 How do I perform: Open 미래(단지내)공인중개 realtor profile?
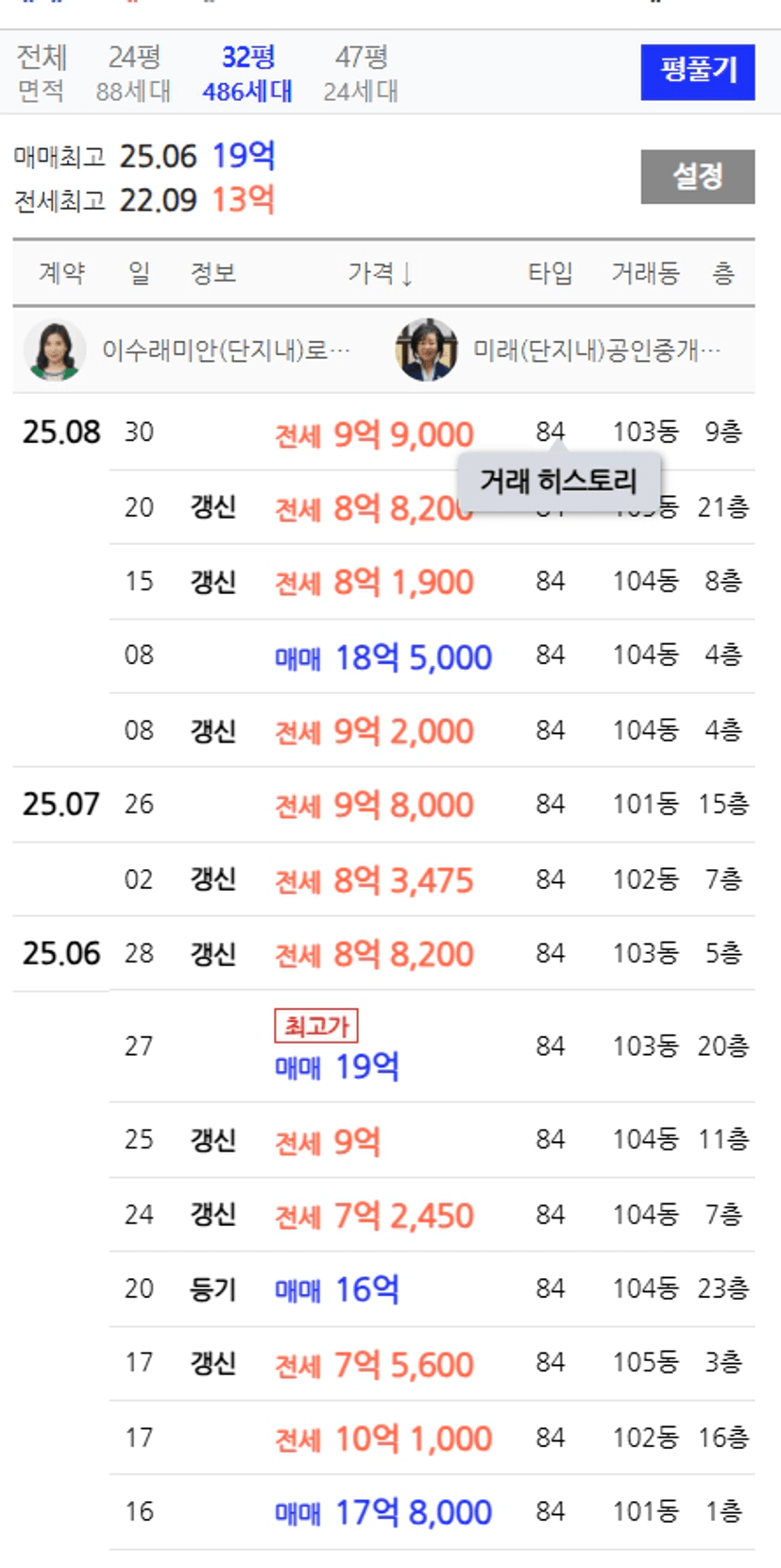click(x=558, y=350)
